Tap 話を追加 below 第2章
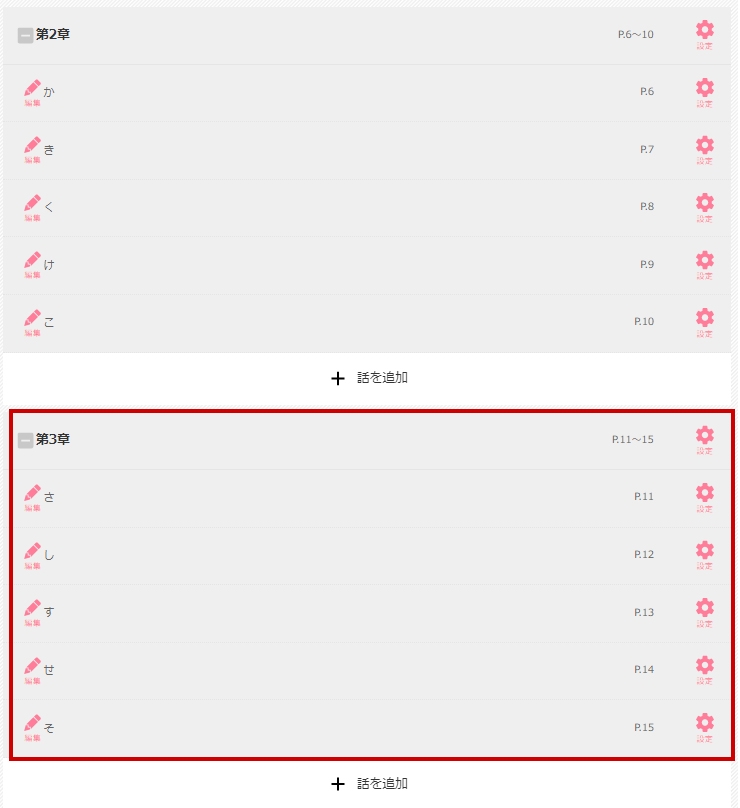 pyautogui.click(x=370, y=378)
